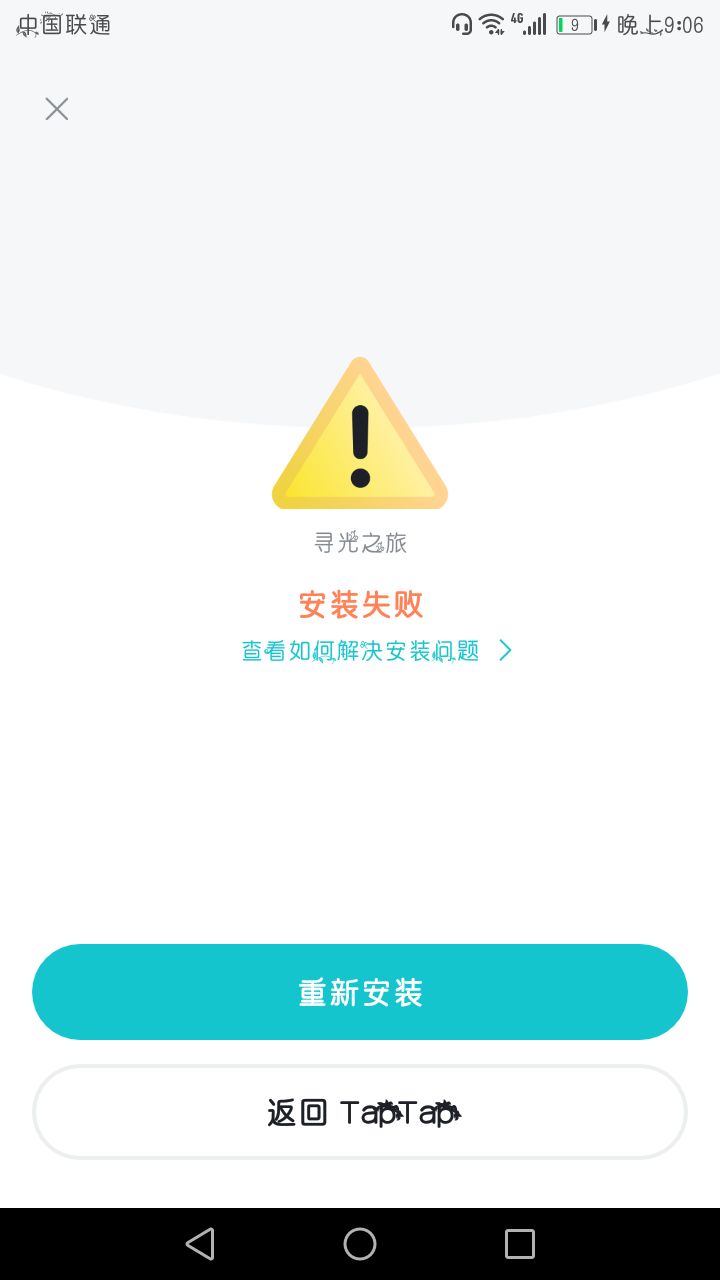Viewport: 720px width, 1280px height.
Task: Tap the 安装失败 failure text
Action: point(360,604)
